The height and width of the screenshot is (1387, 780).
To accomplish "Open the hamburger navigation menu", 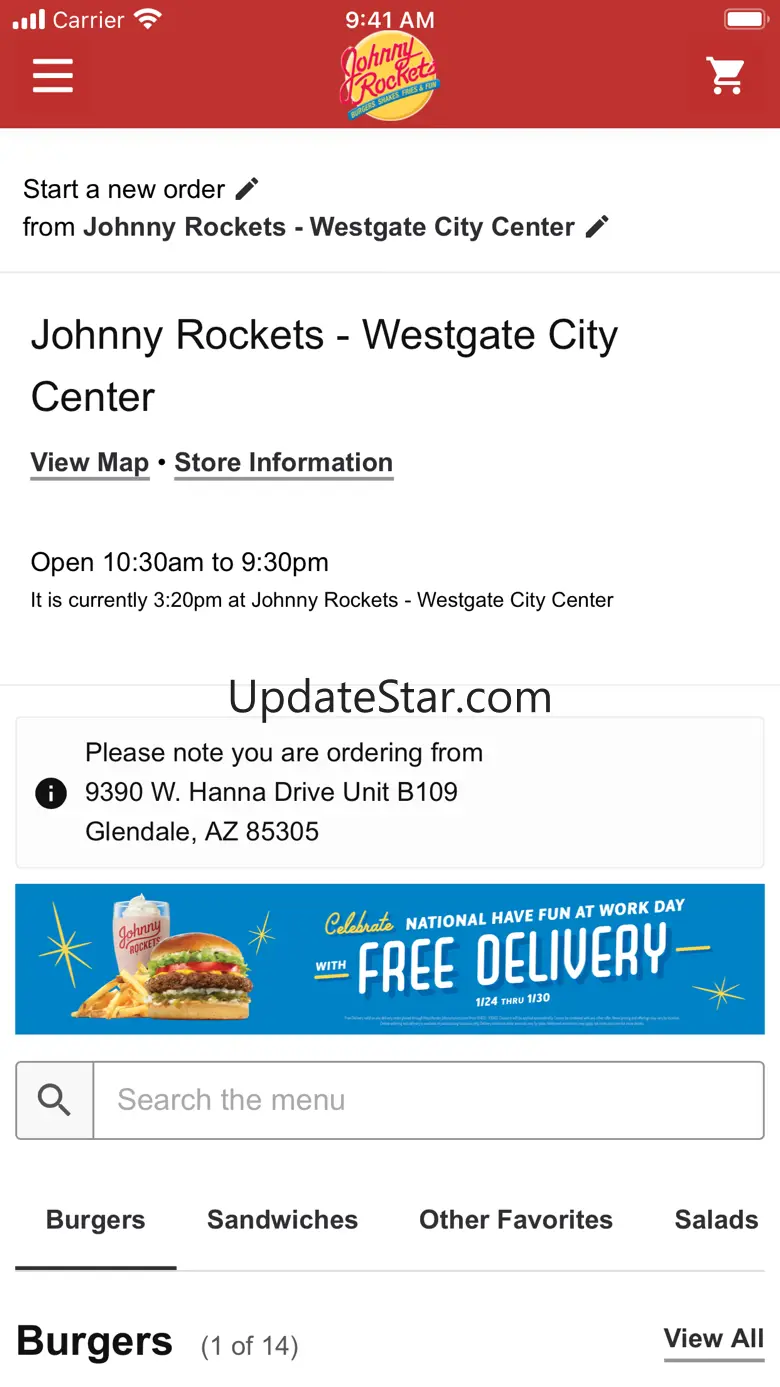I will tap(53, 75).
